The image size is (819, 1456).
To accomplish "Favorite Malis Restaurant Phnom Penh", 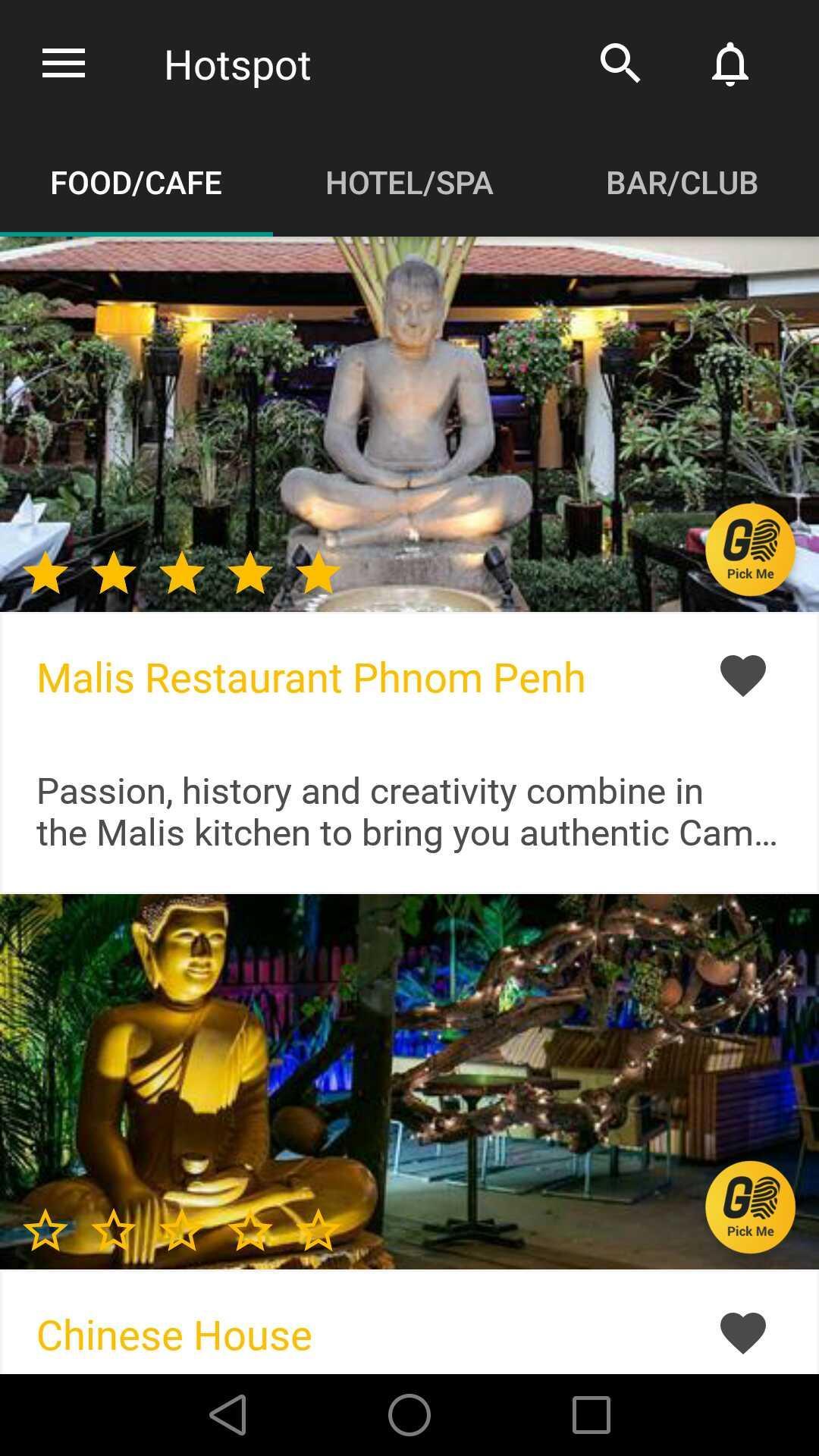I will pyautogui.click(x=742, y=676).
